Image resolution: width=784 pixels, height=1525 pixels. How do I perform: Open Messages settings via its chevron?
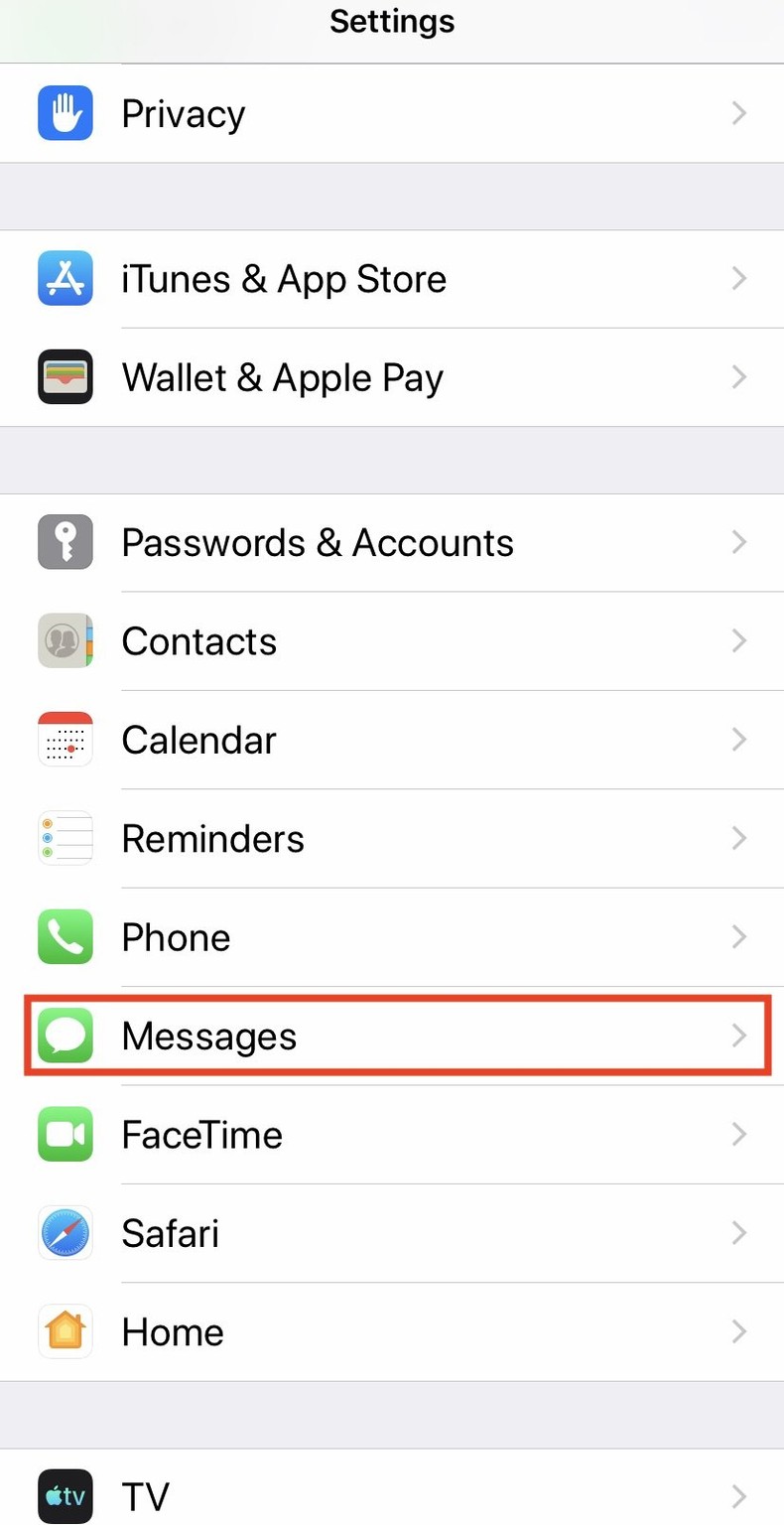tap(738, 1036)
